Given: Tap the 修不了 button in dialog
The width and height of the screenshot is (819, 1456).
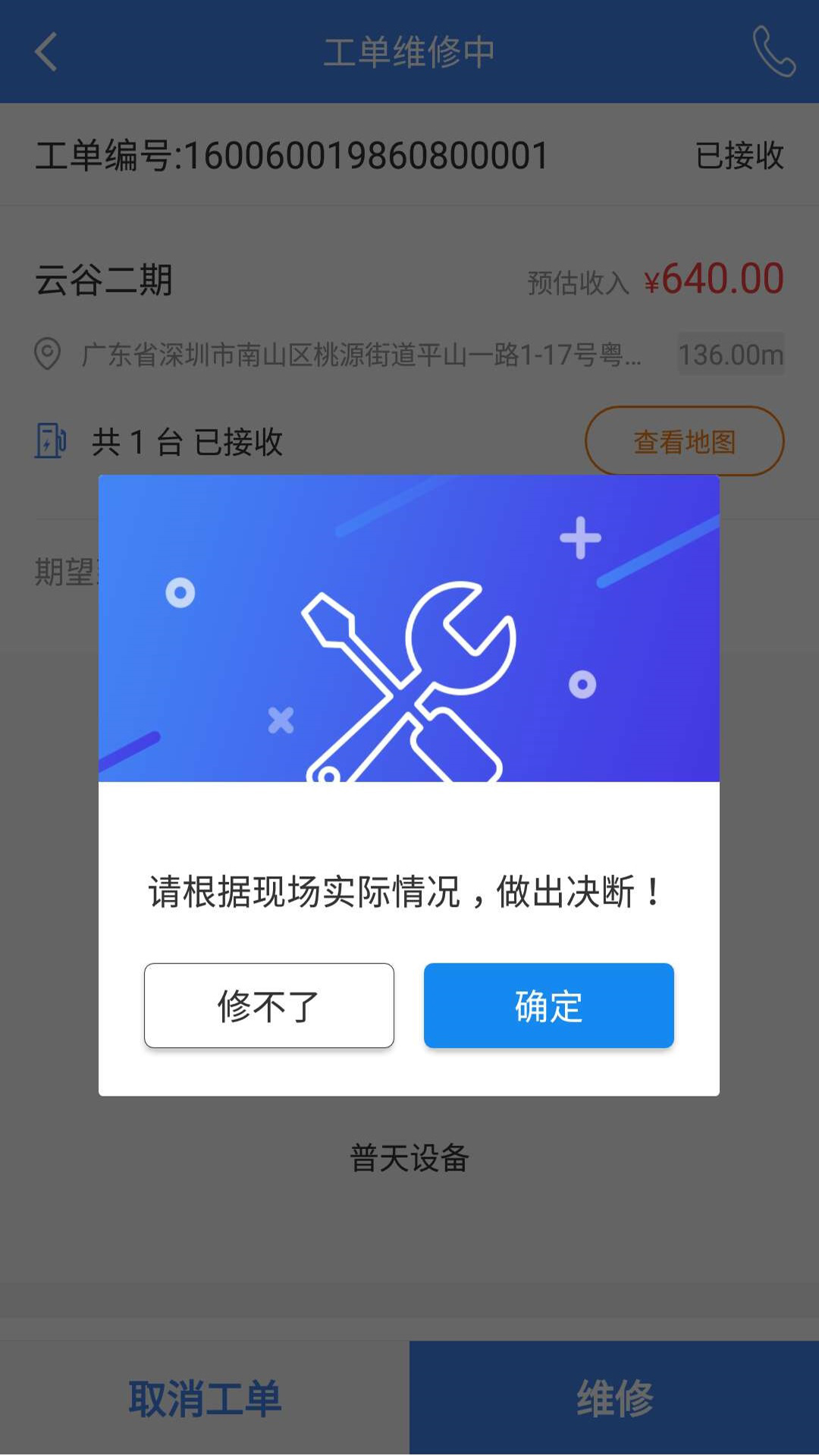Looking at the screenshot, I should 268,1006.
